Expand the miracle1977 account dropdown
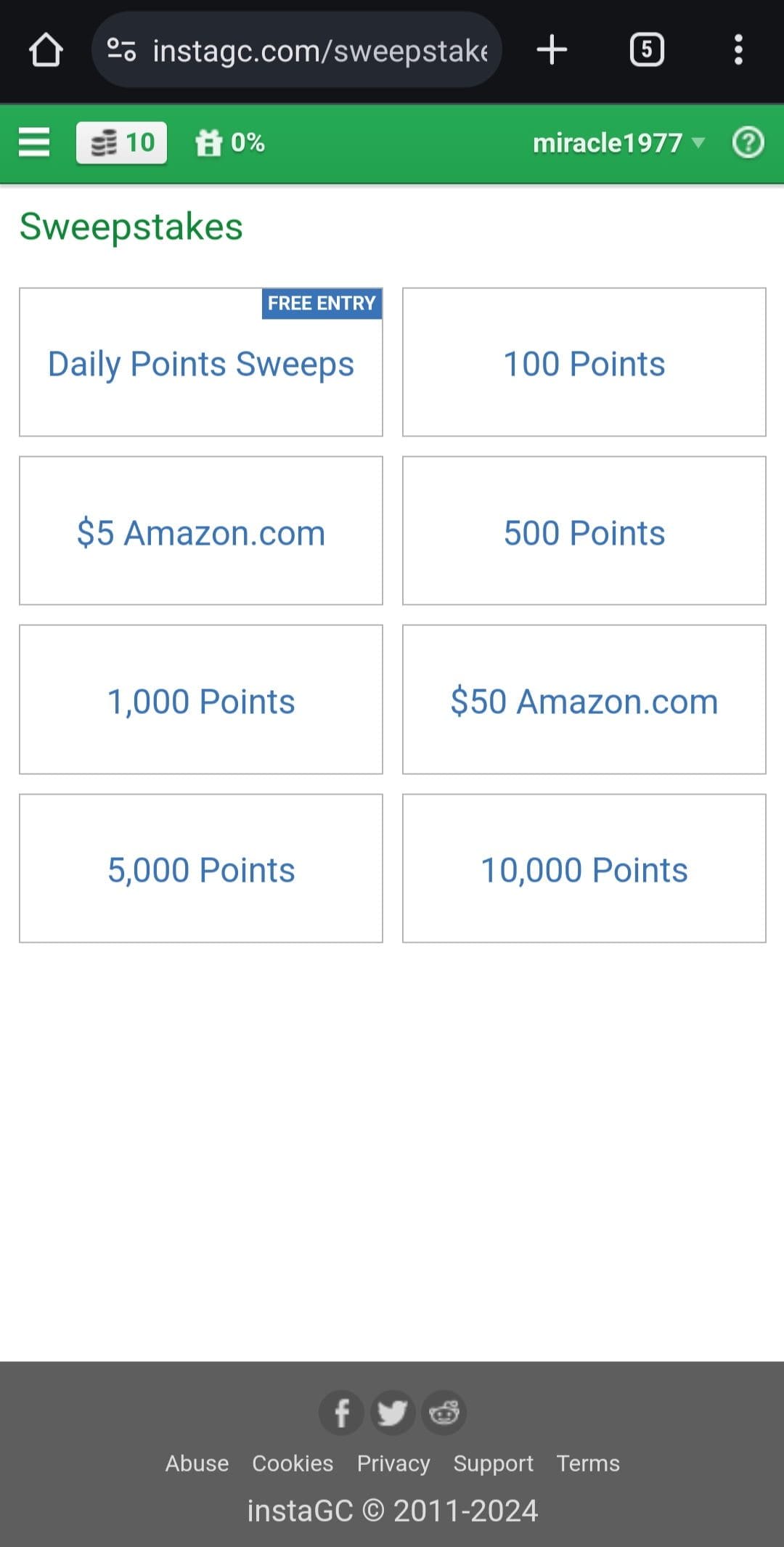Screen dimensions: 784x1547 click(x=618, y=142)
